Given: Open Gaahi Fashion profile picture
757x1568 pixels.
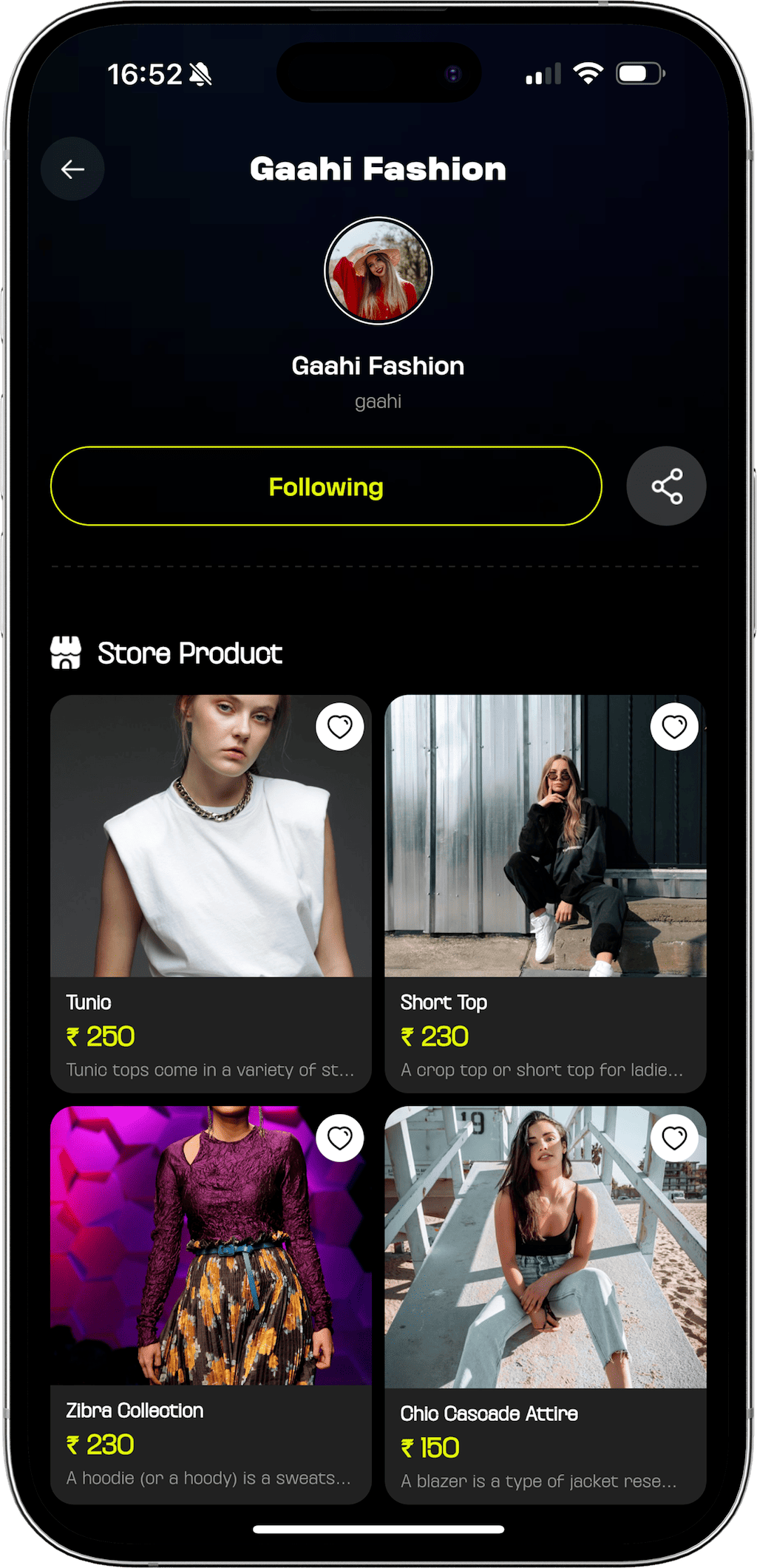Looking at the screenshot, I should pos(378,271).
